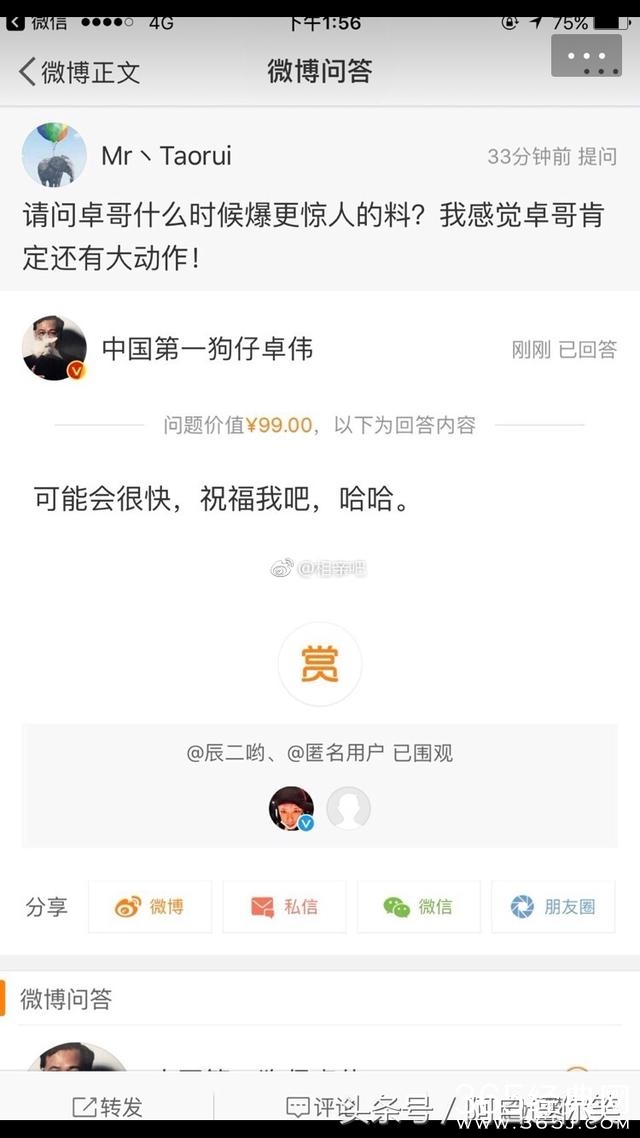Share this answer to 朋友圈
This screenshot has height=1138, width=640.
[553, 906]
